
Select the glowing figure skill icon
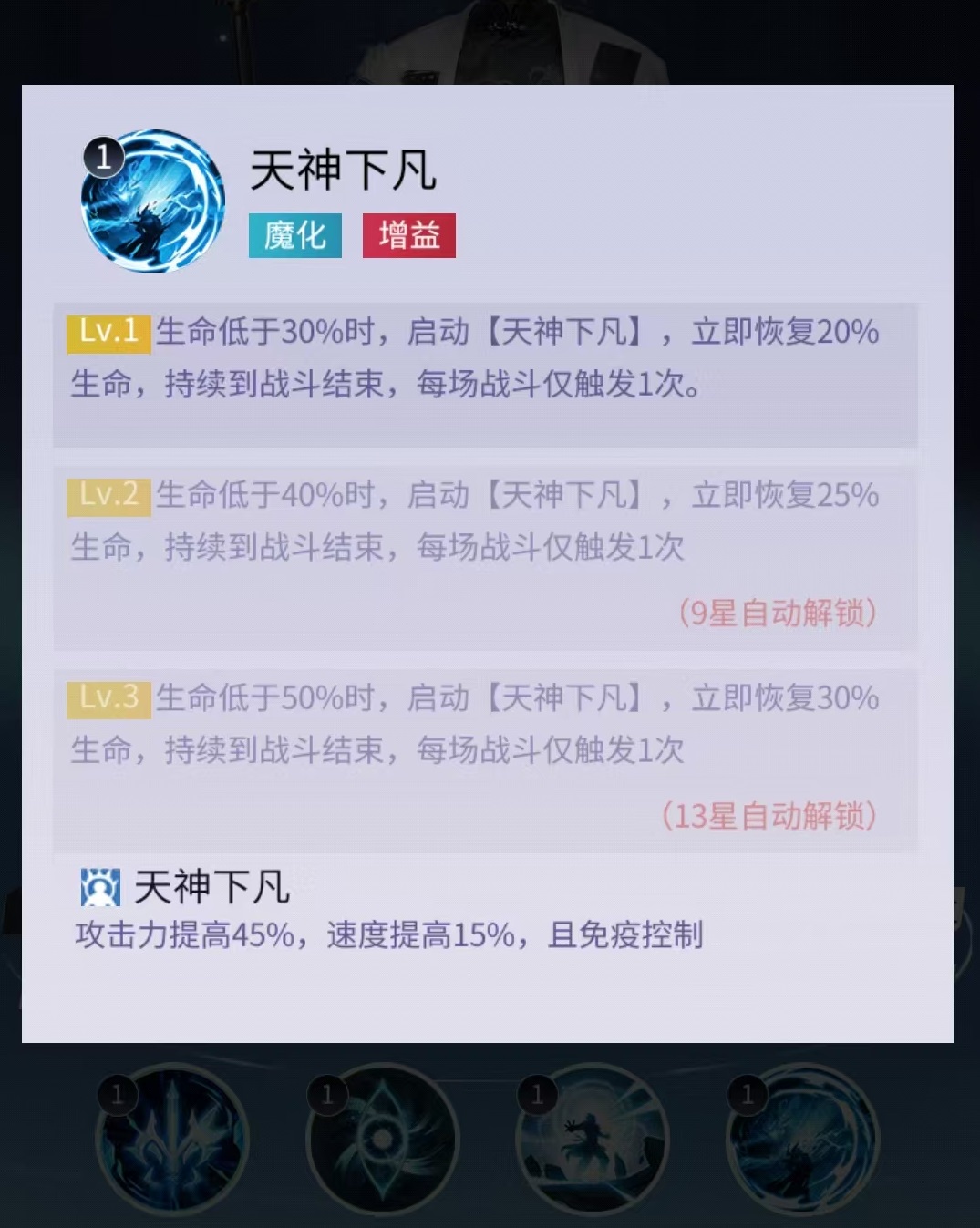593,1139
